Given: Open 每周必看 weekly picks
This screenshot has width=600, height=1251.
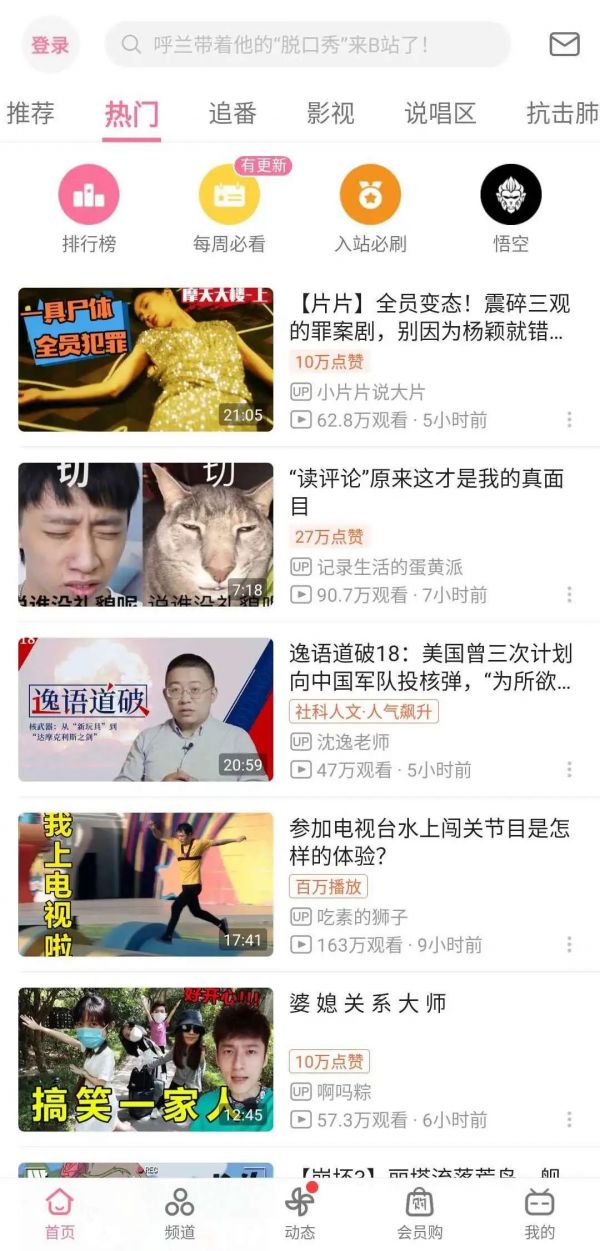Looking at the screenshot, I should 229,208.
